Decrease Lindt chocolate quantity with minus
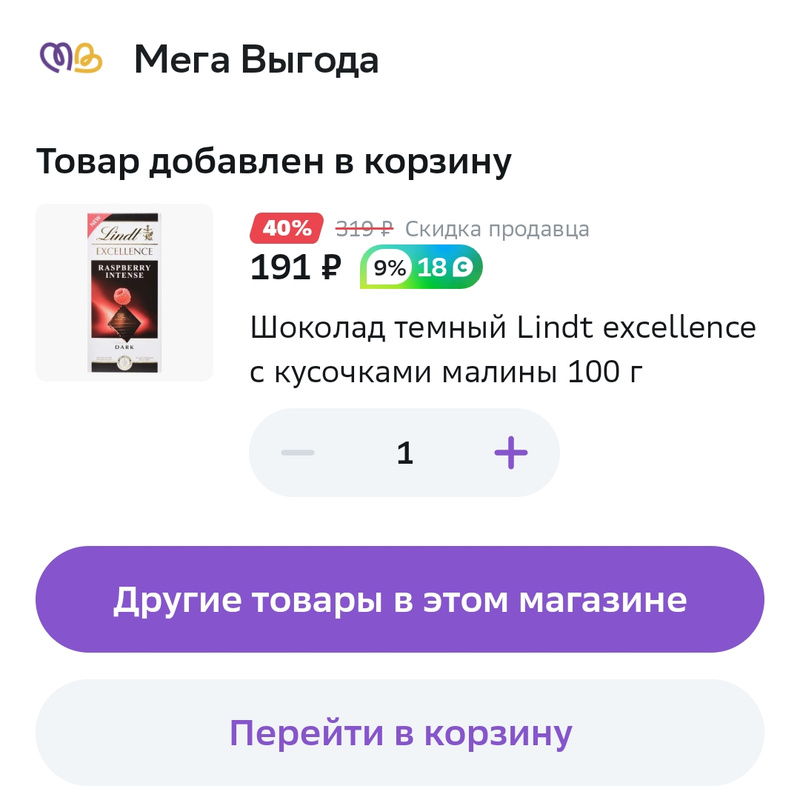The width and height of the screenshot is (800, 786). [x=298, y=453]
